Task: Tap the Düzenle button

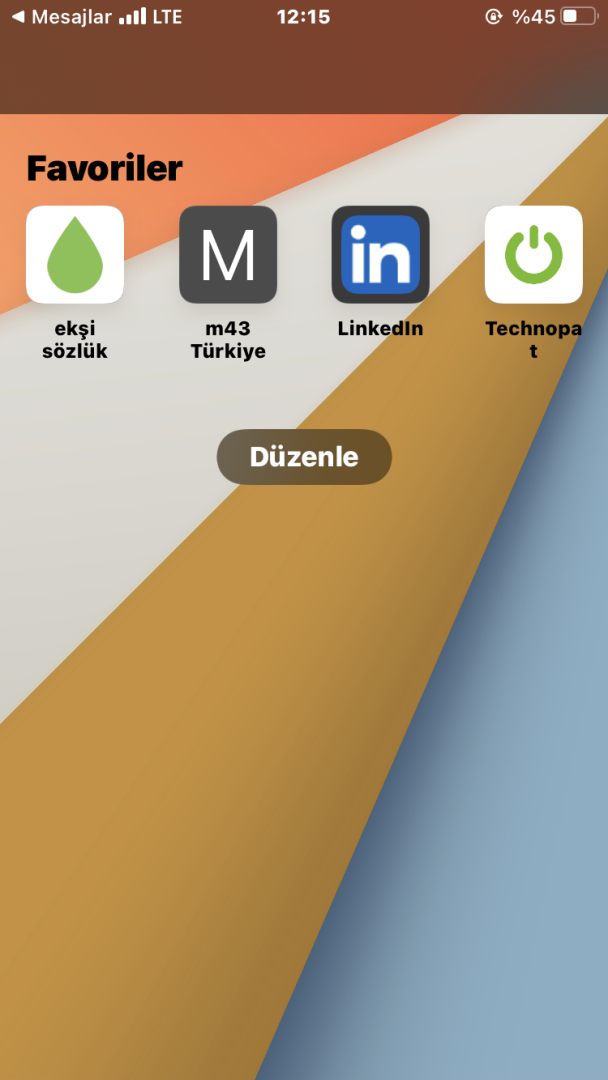Action: point(304,457)
